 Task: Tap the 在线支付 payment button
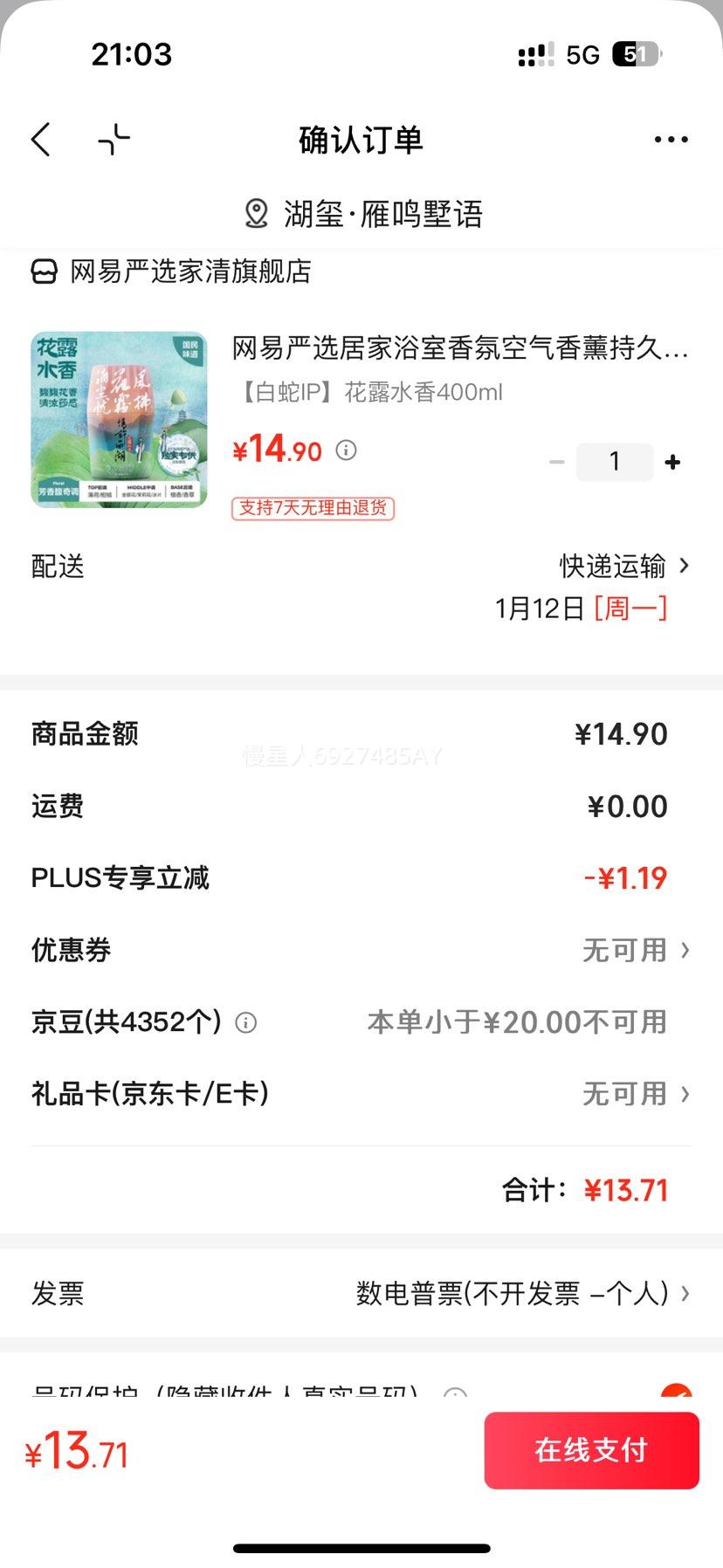[x=591, y=1450]
